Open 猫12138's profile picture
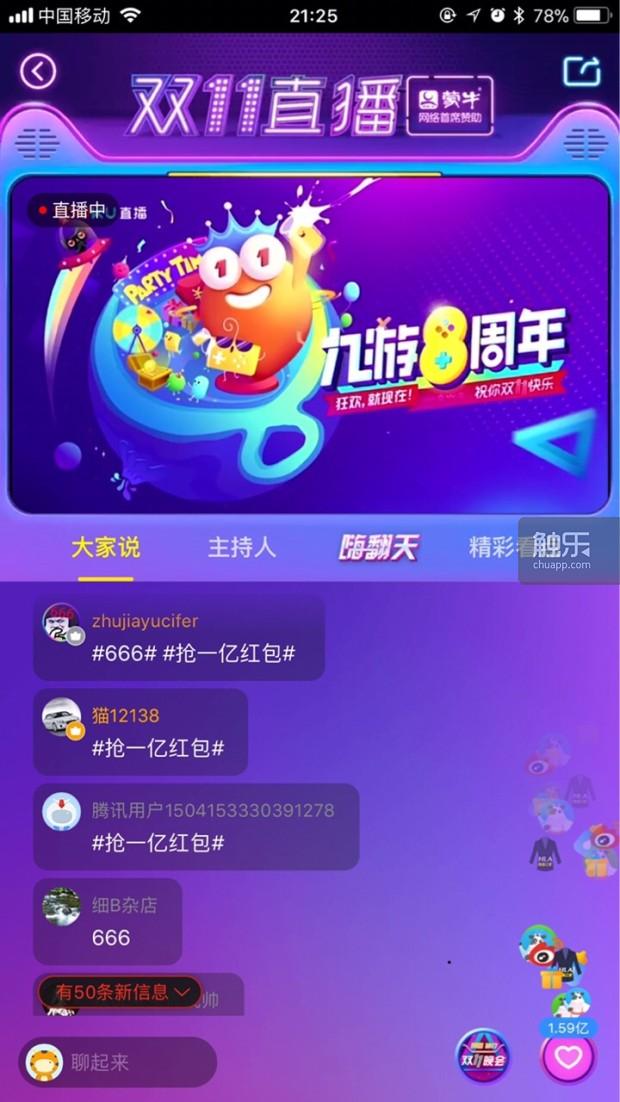The width and height of the screenshot is (620, 1102). pos(62,717)
